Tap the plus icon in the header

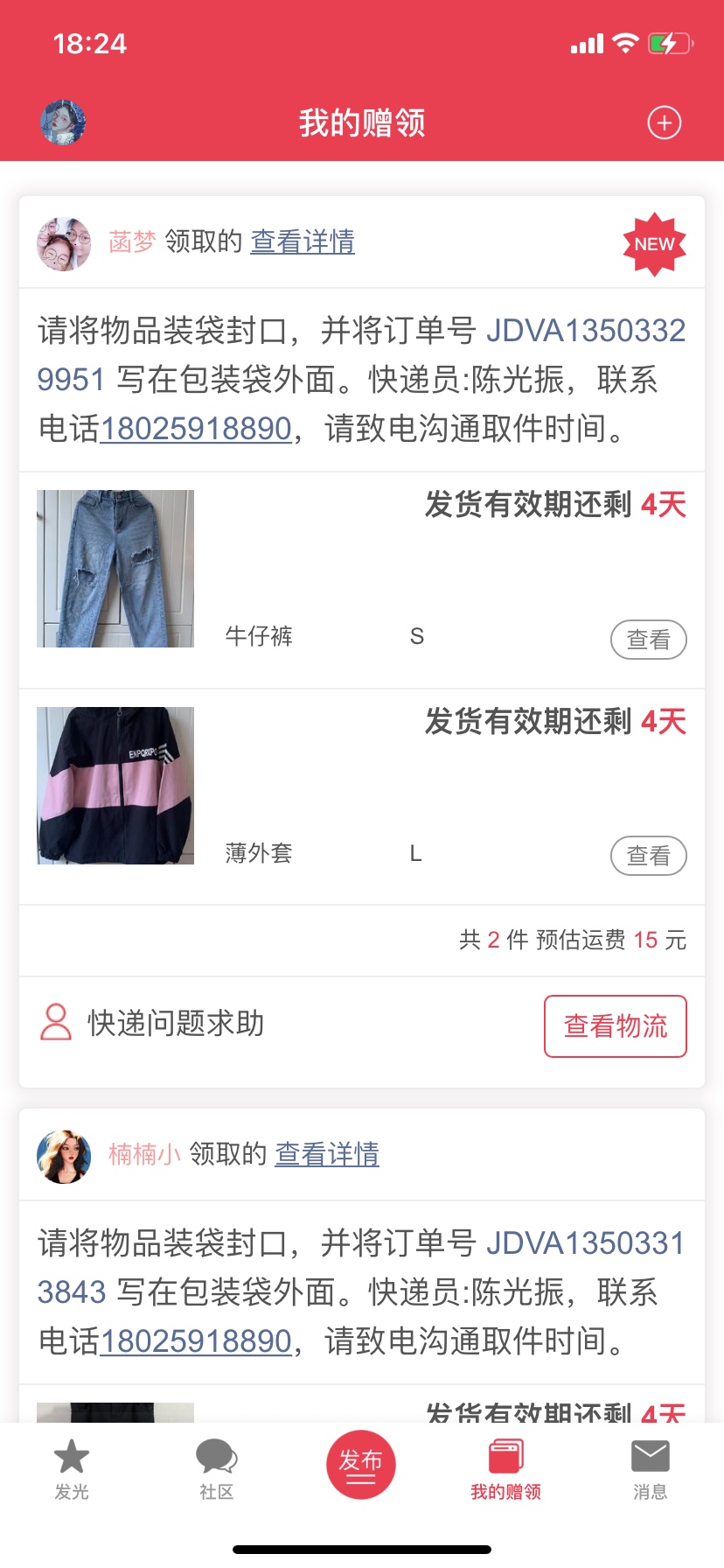coord(664,123)
